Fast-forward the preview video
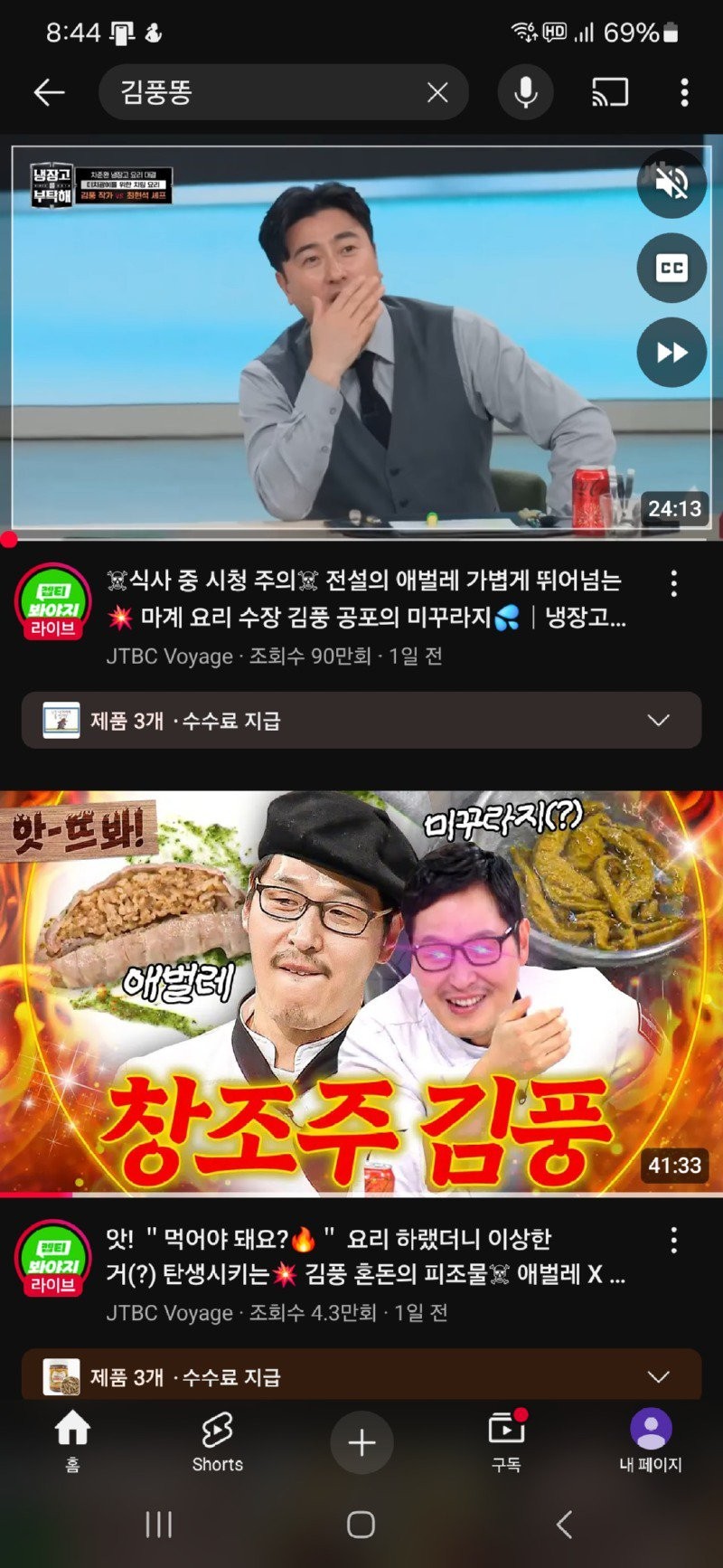This screenshot has height=1568, width=723. coord(671,352)
